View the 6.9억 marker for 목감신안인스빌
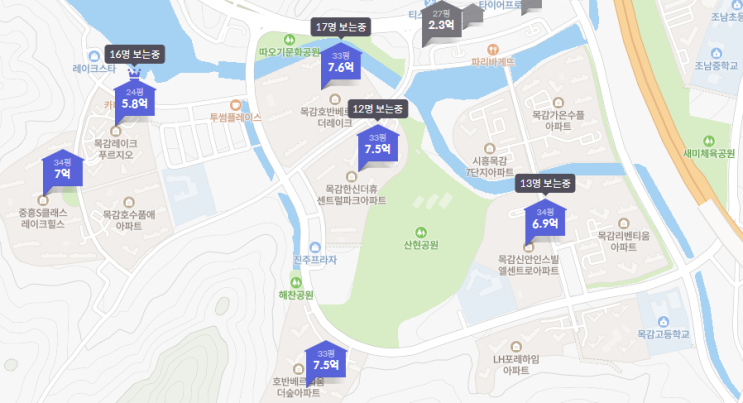Image resolution: width=743 pixels, height=403 pixels. pyautogui.click(x=545, y=219)
